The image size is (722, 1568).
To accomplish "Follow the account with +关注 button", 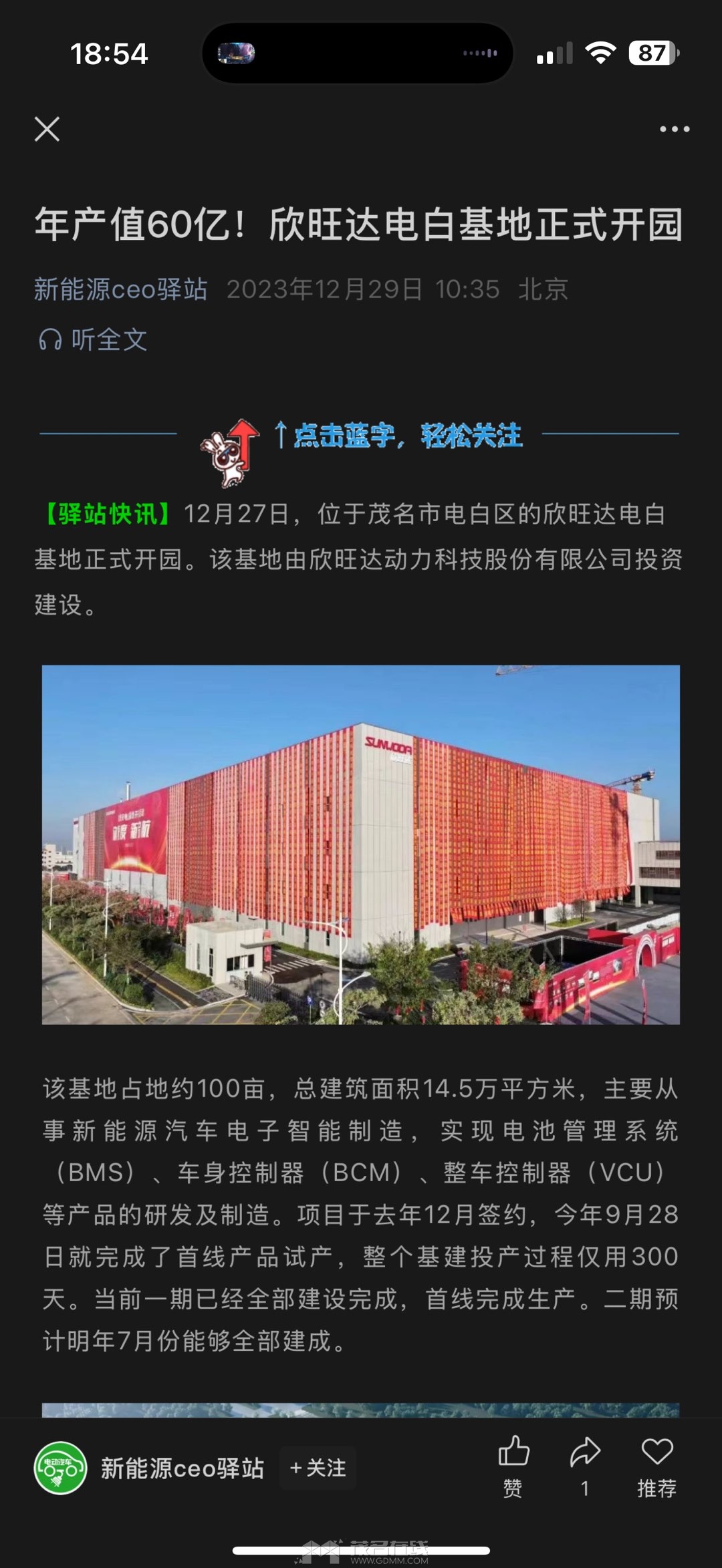I will (318, 1468).
